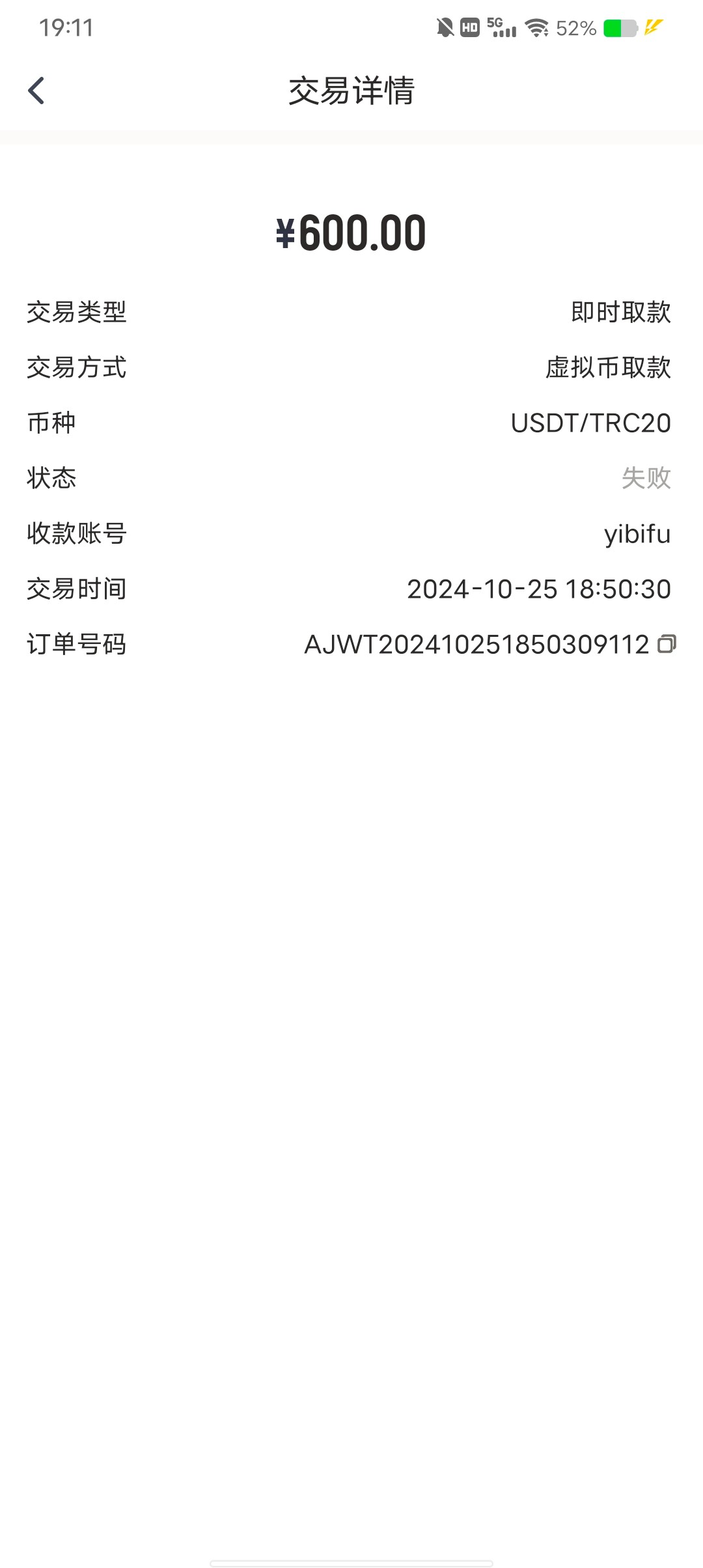Viewport: 703px width, 1568px height.
Task: Expand the 交易类型 row details
Action: point(76,313)
